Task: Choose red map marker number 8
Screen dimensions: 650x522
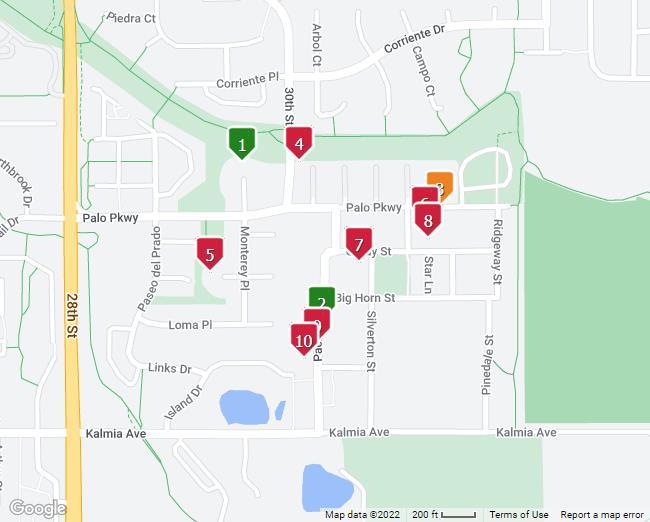Action: pyautogui.click(x=429, y=221)
